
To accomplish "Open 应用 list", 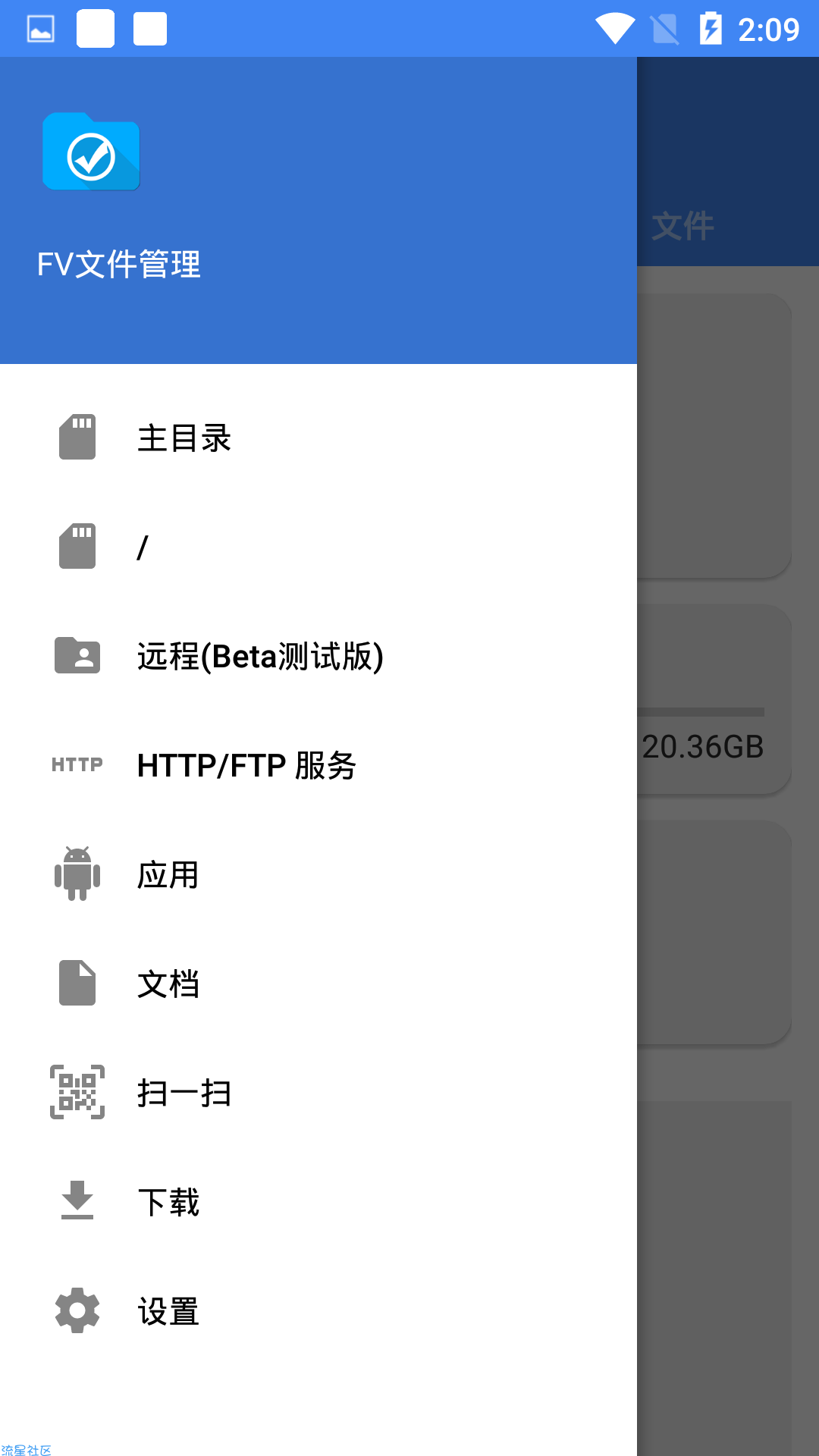I will click(x=318, y=874).
